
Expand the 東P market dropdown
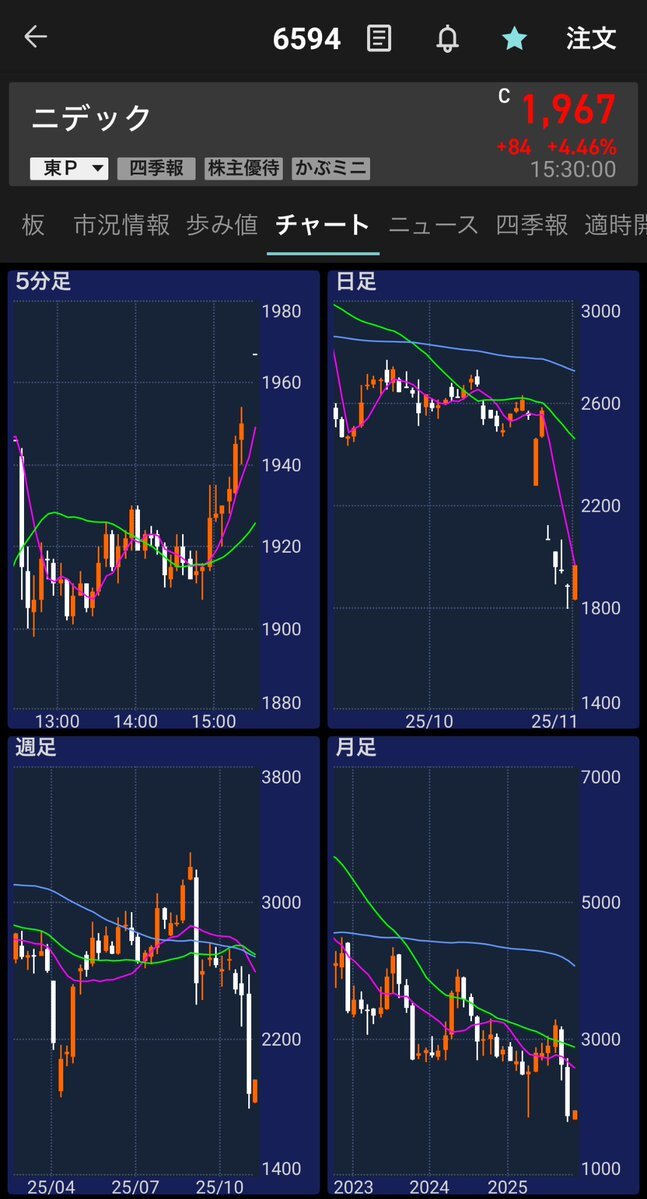pos(68,168)
